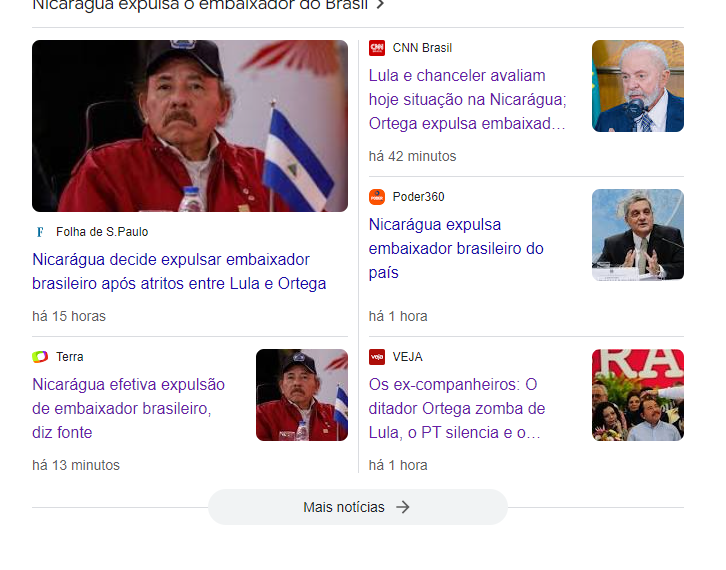Open the Folha de S.Paulo article on the expelled ambassador
The height and width of the screenshot is (570, 726).
[179, 271]
